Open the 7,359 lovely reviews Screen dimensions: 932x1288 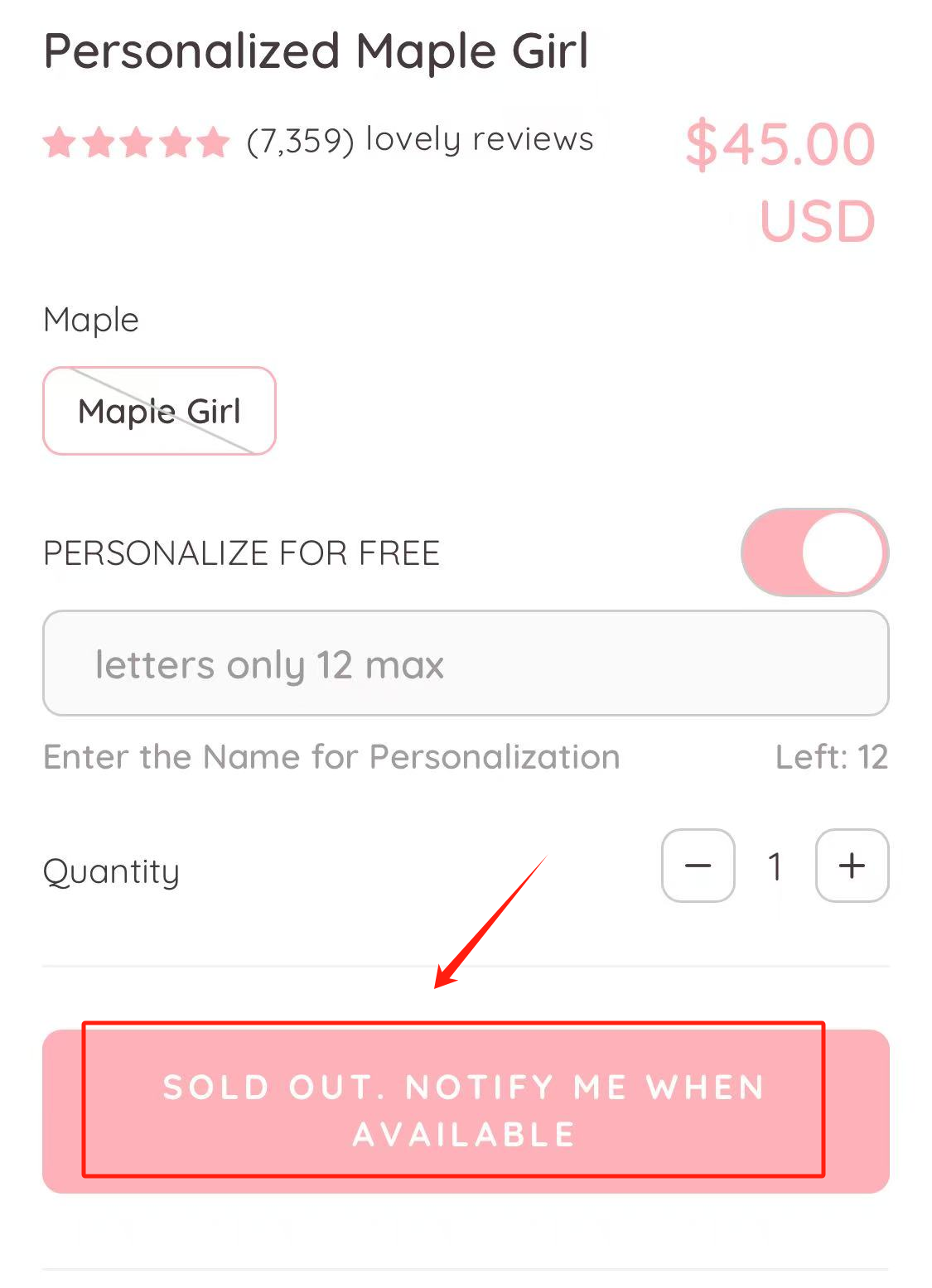[420, 140]
